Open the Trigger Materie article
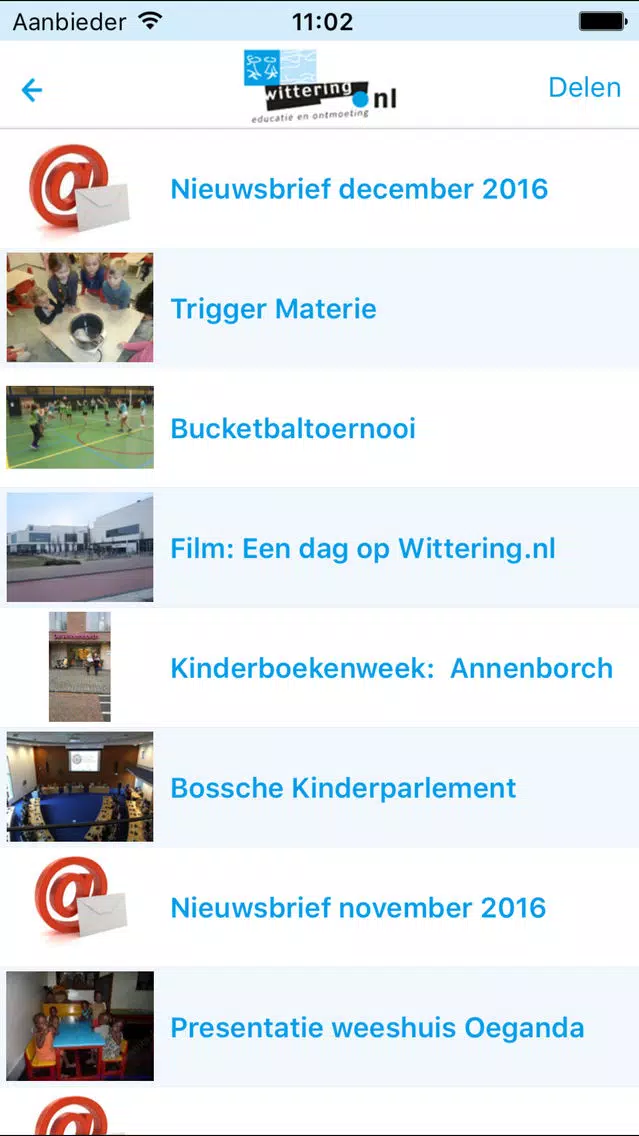Screen dimensions: 639x1136 pyautogui.click(x=320, y=308)
